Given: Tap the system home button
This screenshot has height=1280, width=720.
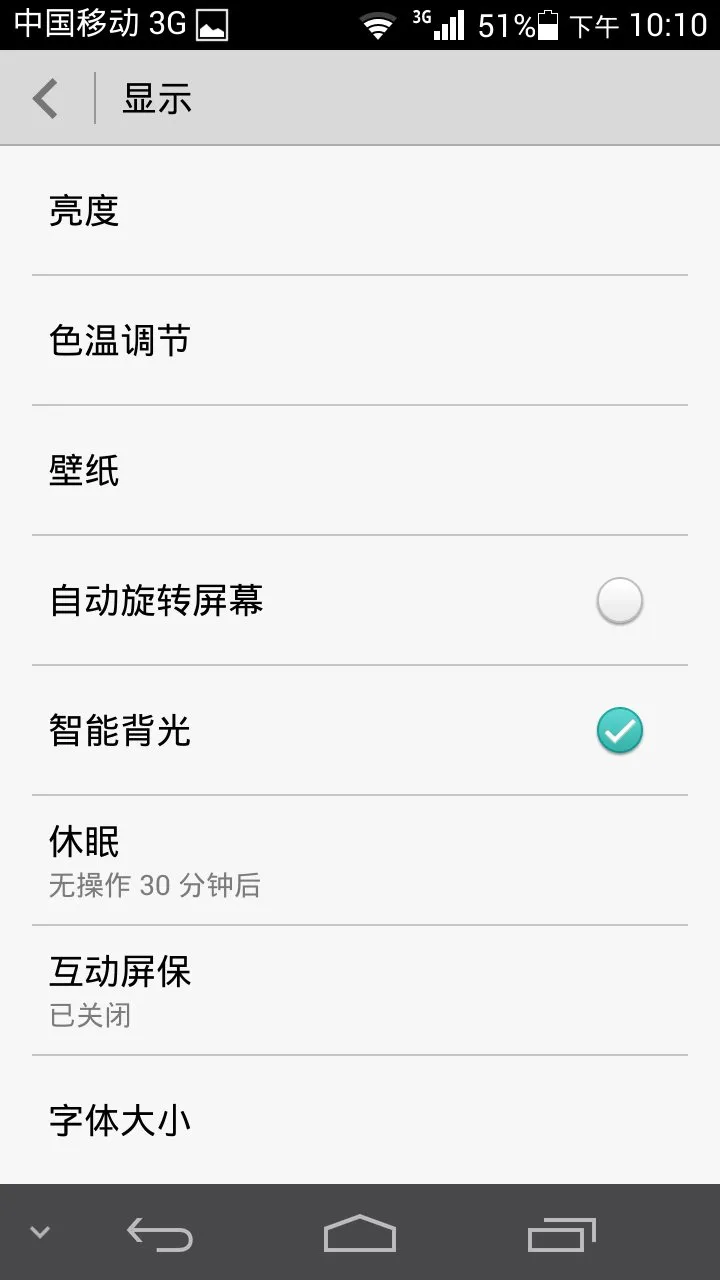Looking at the screenshot, I should click(x=360, y=1233).
